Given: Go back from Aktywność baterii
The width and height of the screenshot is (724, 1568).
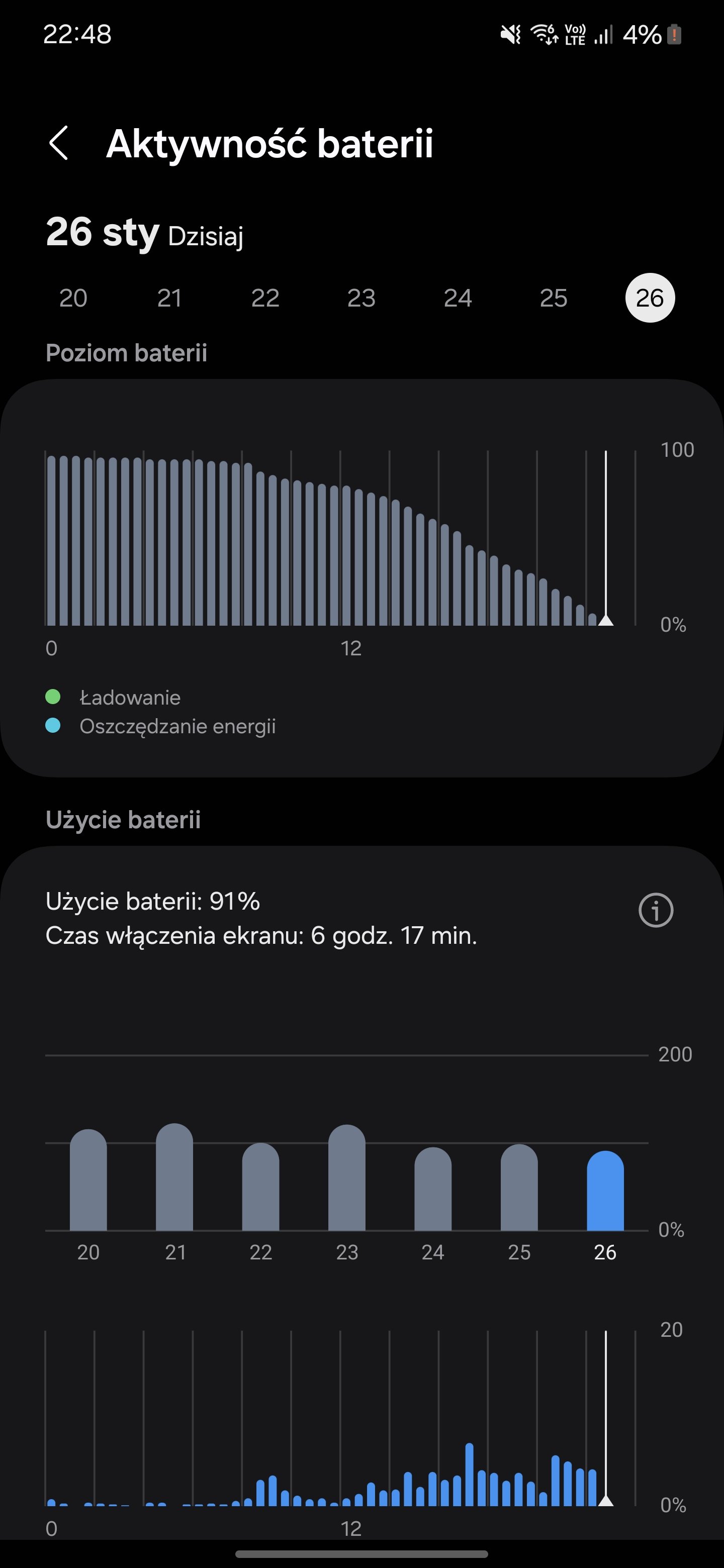Looking at the screenshot, I should [58, 144].
